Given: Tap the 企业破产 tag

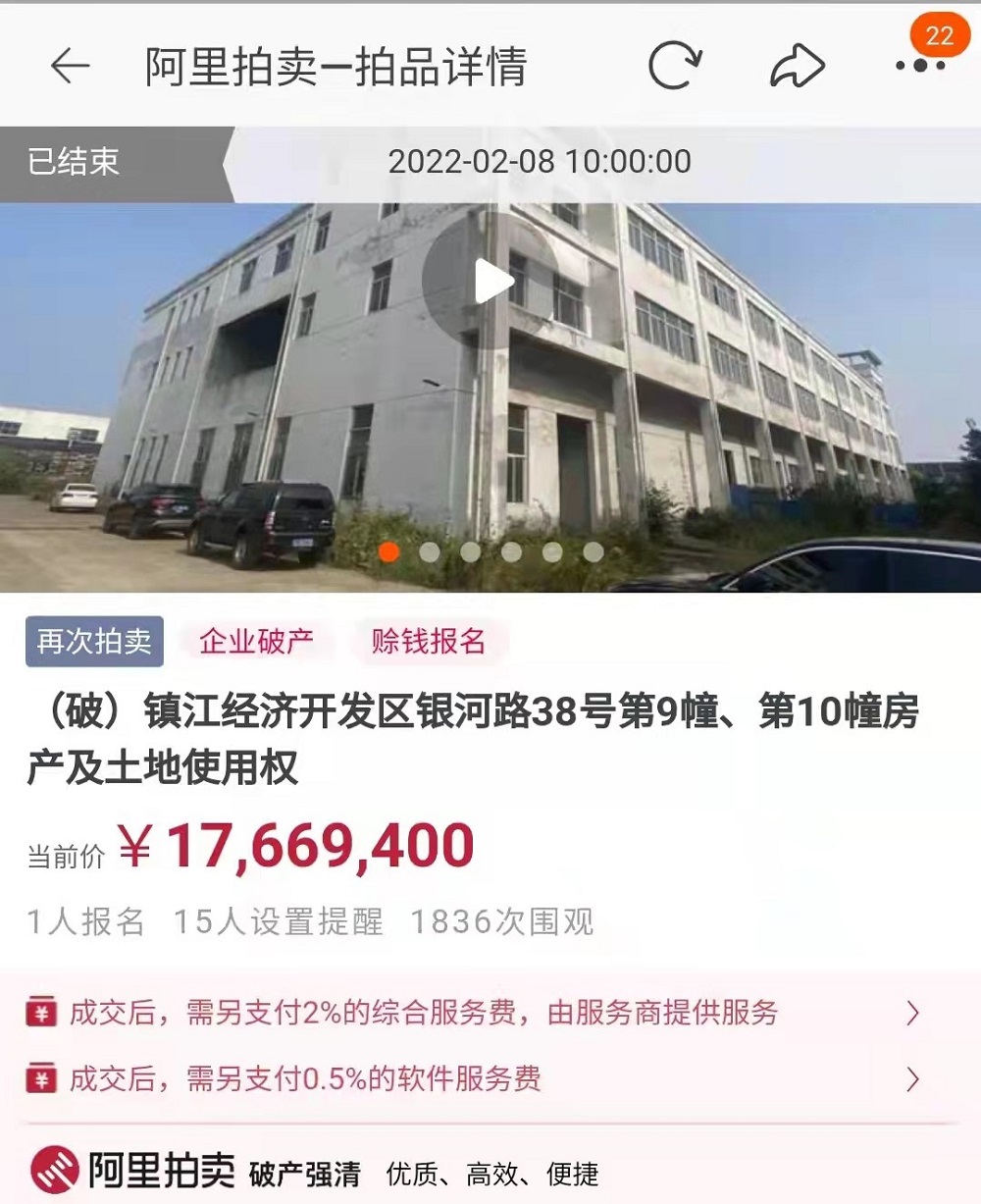Looking at the screenshot, I should [256, 642].
